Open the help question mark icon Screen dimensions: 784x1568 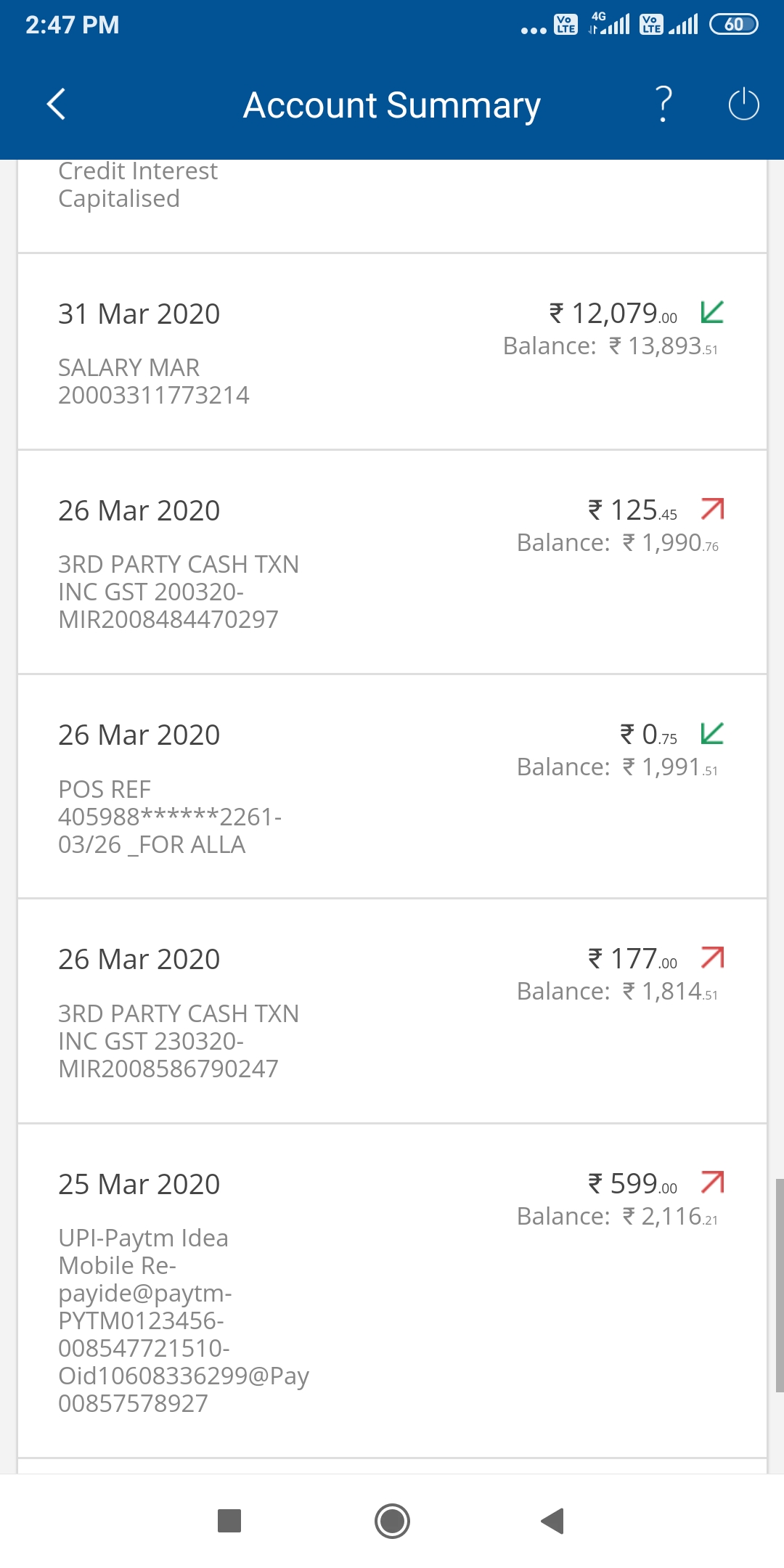[x=663, y=105]
